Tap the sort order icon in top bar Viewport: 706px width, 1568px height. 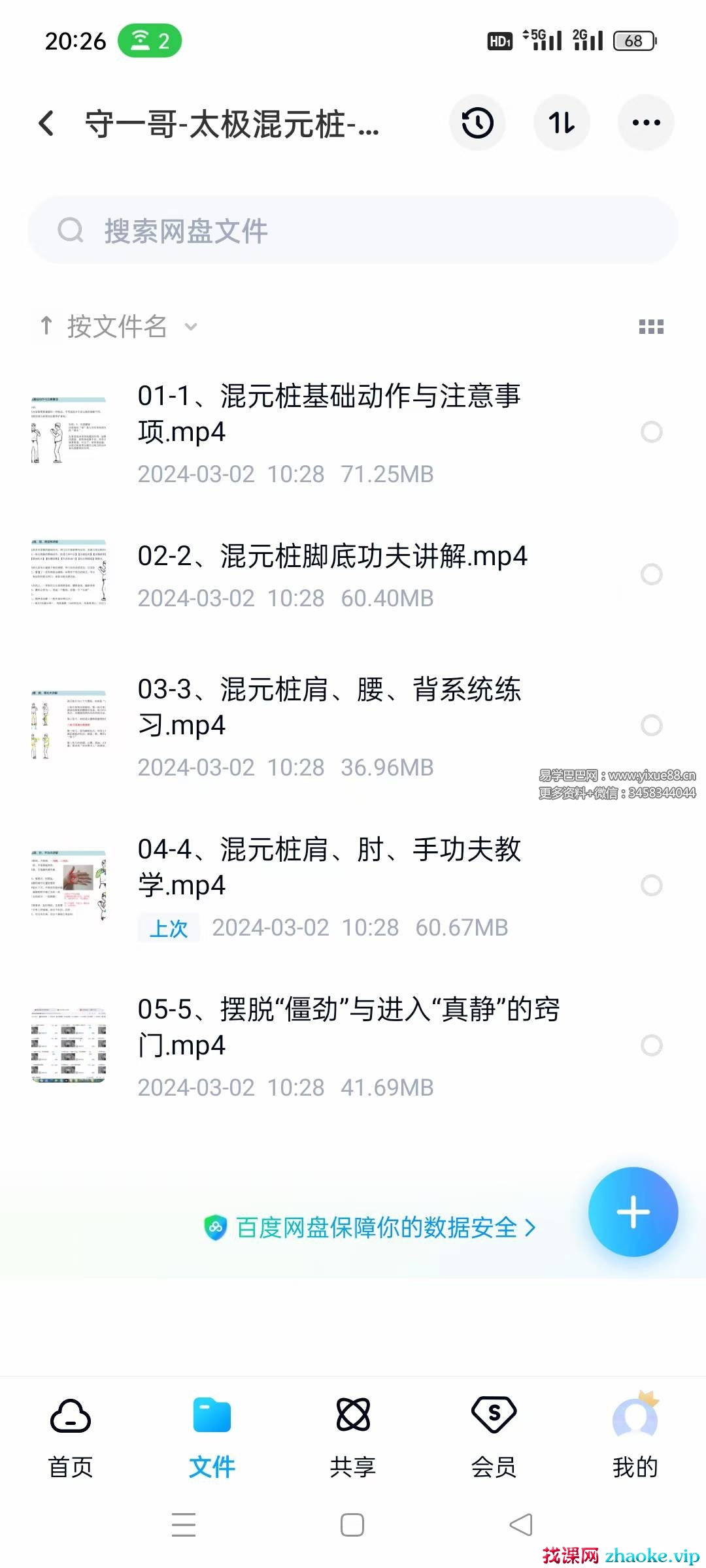pyautogui.click(x=562, y=123)
